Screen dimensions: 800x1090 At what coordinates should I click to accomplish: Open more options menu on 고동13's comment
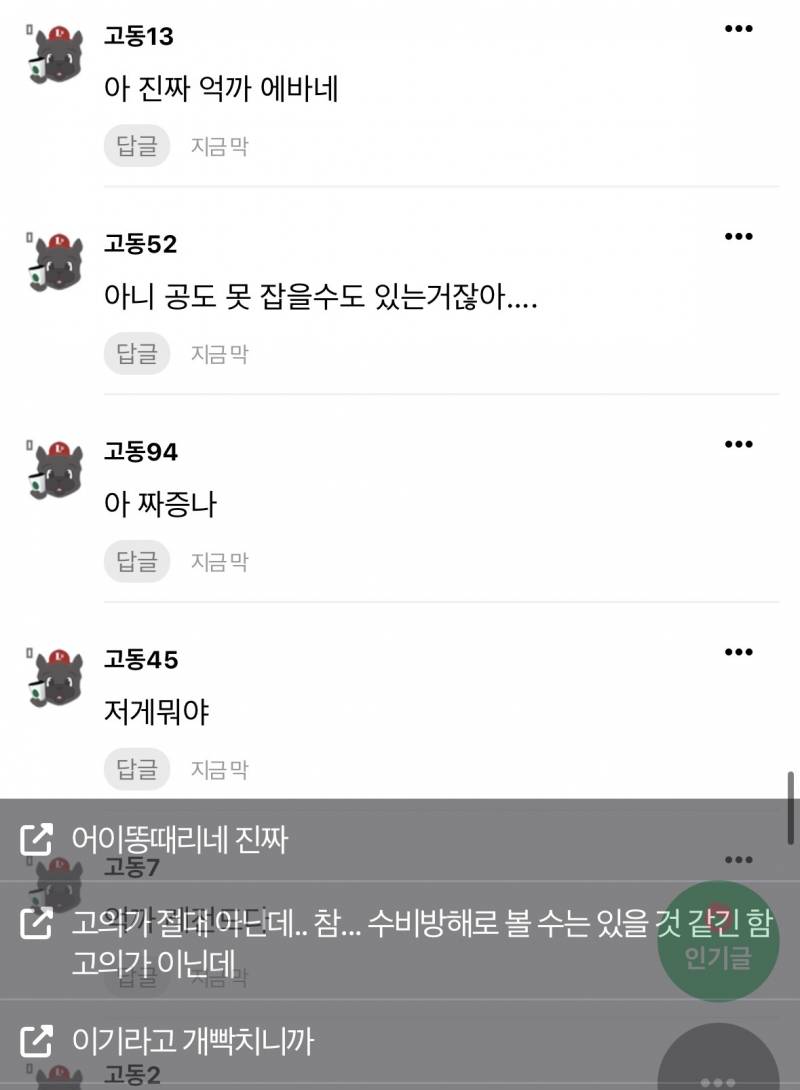pos(738,29)
